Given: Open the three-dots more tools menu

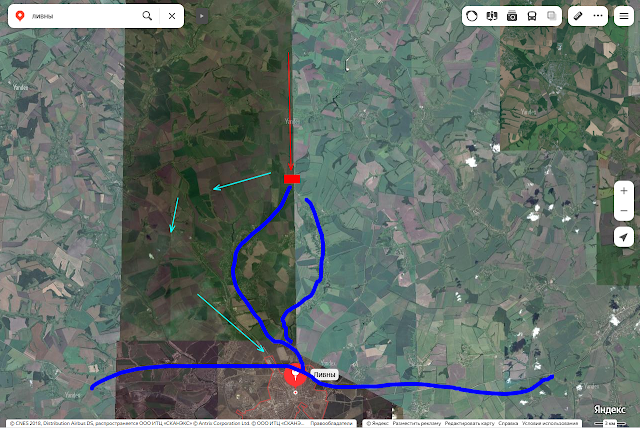Looking at the screenshot, I should (x=597, y=16).
